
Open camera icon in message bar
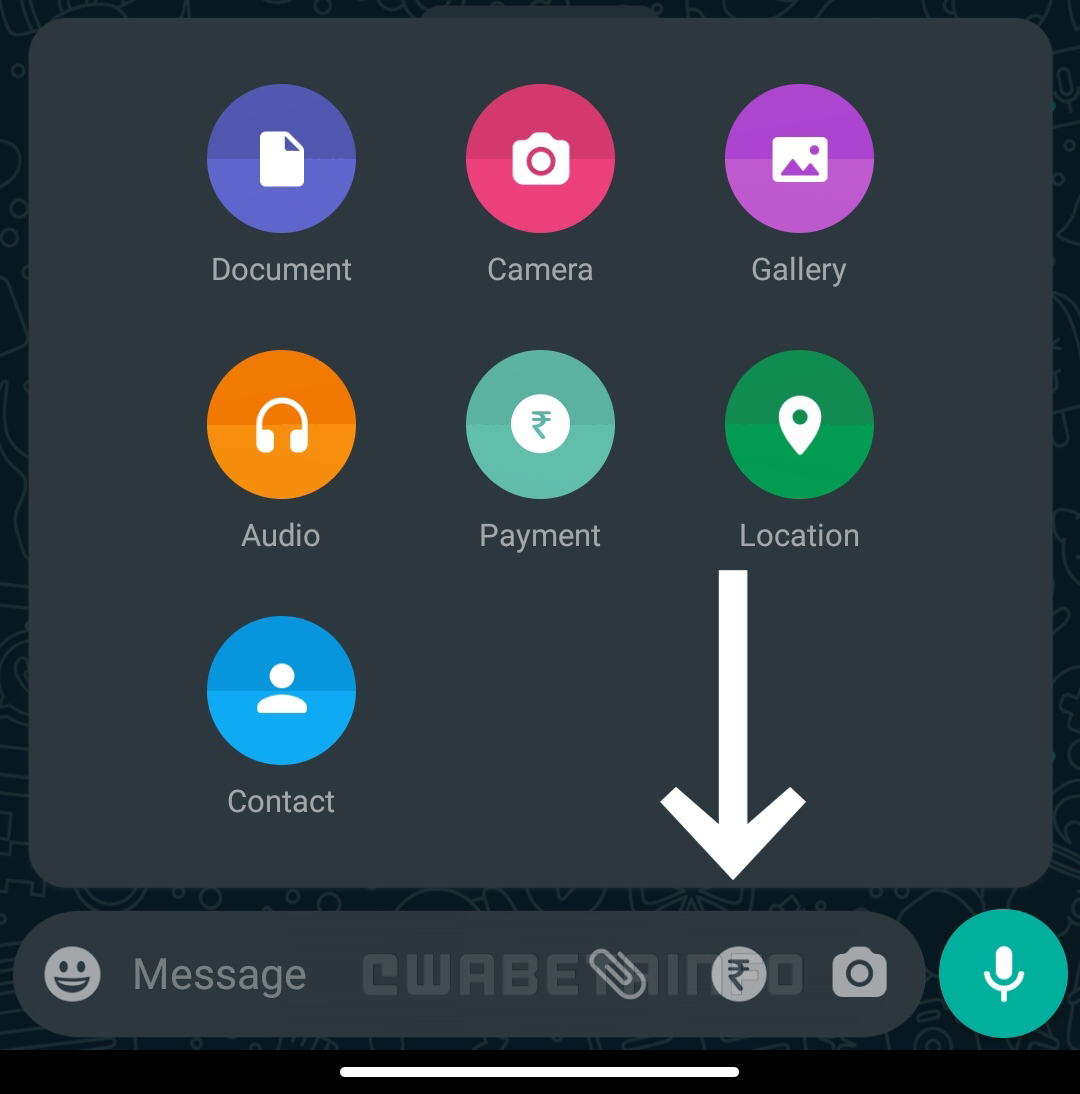click(x=859, y=974)
